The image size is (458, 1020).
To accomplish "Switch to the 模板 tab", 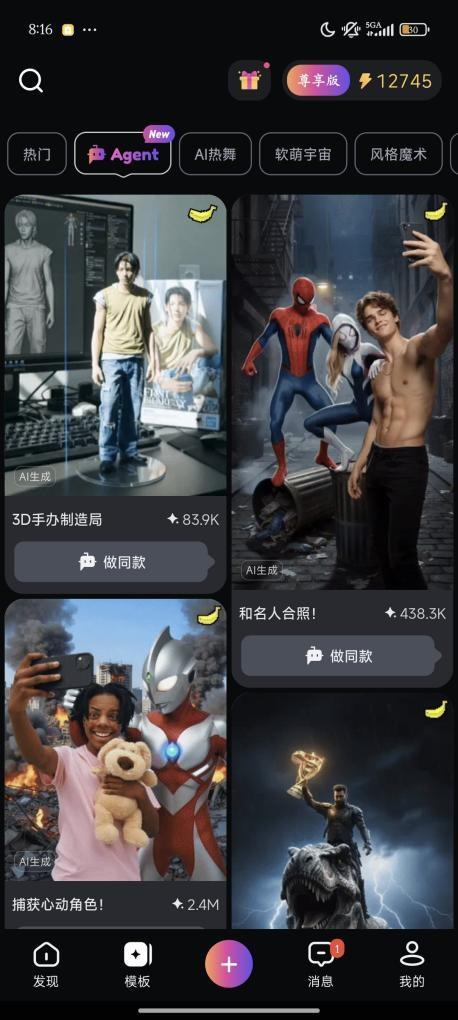I will (138, 965).
